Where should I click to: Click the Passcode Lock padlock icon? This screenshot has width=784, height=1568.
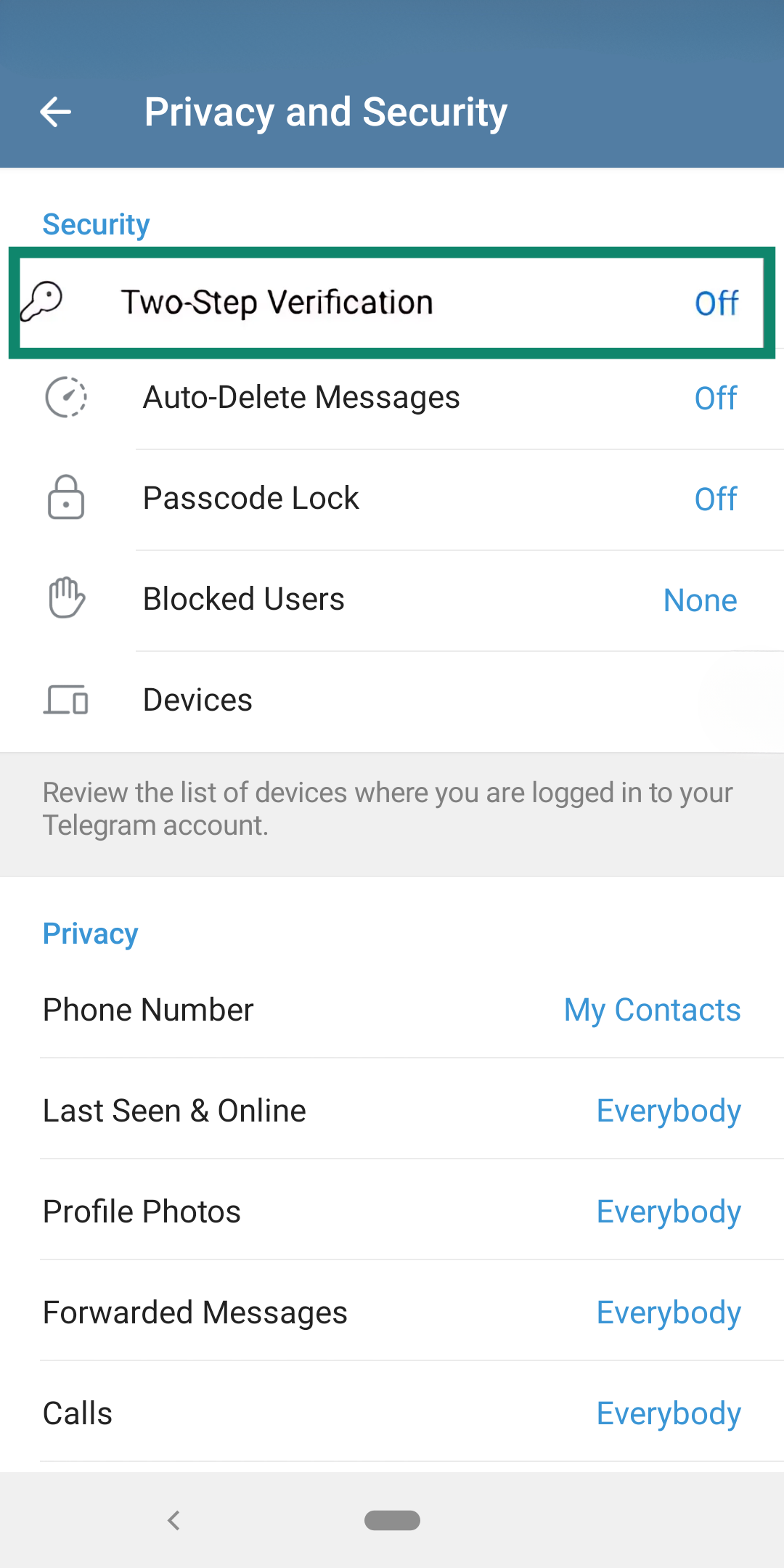pos(66,498)
